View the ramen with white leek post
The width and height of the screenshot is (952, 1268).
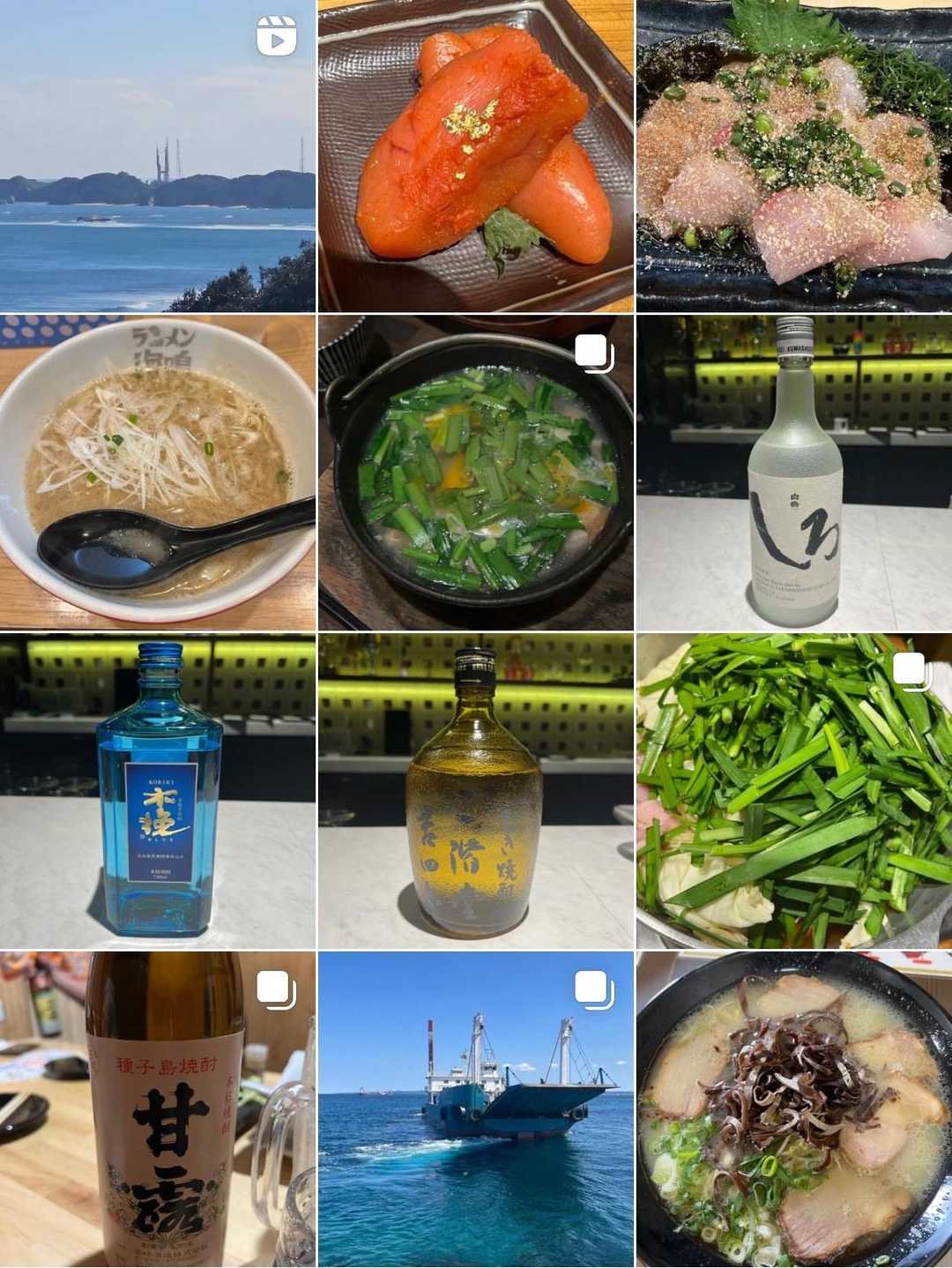[x=158, y=473]
